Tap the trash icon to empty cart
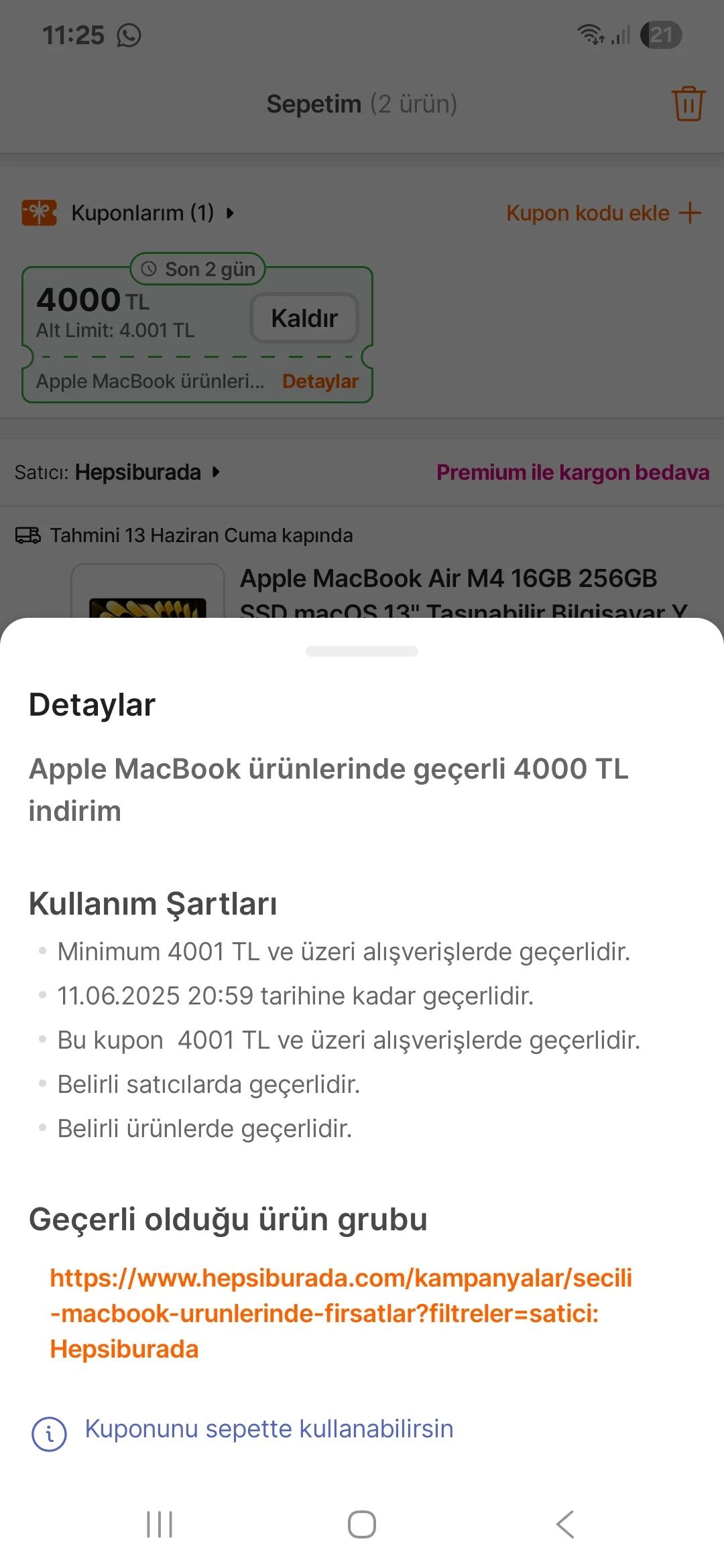724x1568 pixels. coord(688,104)
